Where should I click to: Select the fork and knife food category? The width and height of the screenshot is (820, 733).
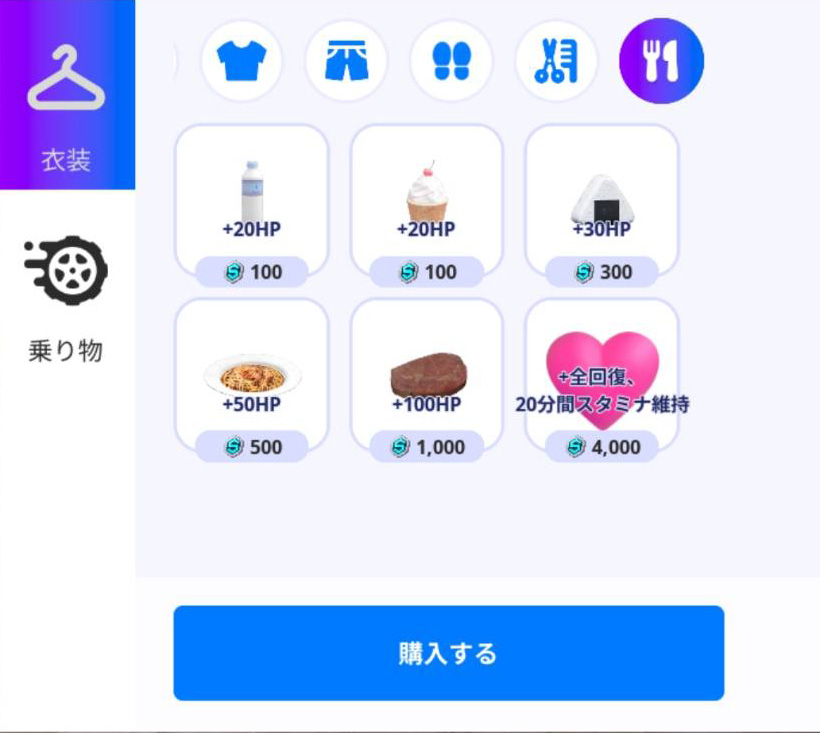point(661,62)
